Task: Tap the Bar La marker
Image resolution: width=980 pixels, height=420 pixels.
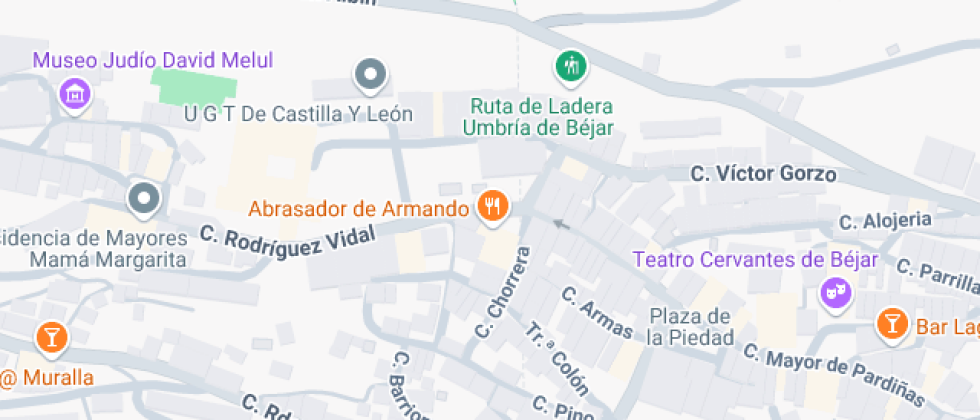Action: click(x=890, y=323)
